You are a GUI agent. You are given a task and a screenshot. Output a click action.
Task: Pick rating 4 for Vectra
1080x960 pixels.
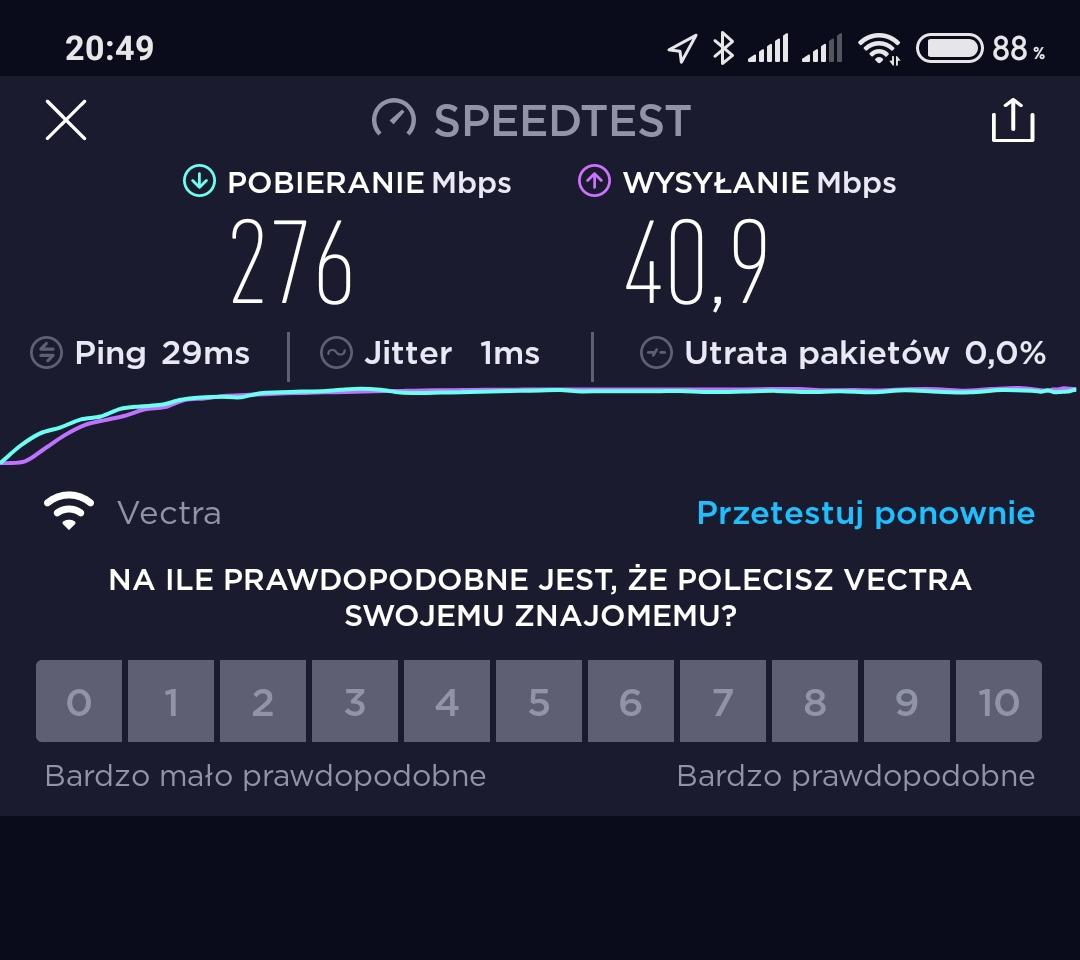click(447, 702)
